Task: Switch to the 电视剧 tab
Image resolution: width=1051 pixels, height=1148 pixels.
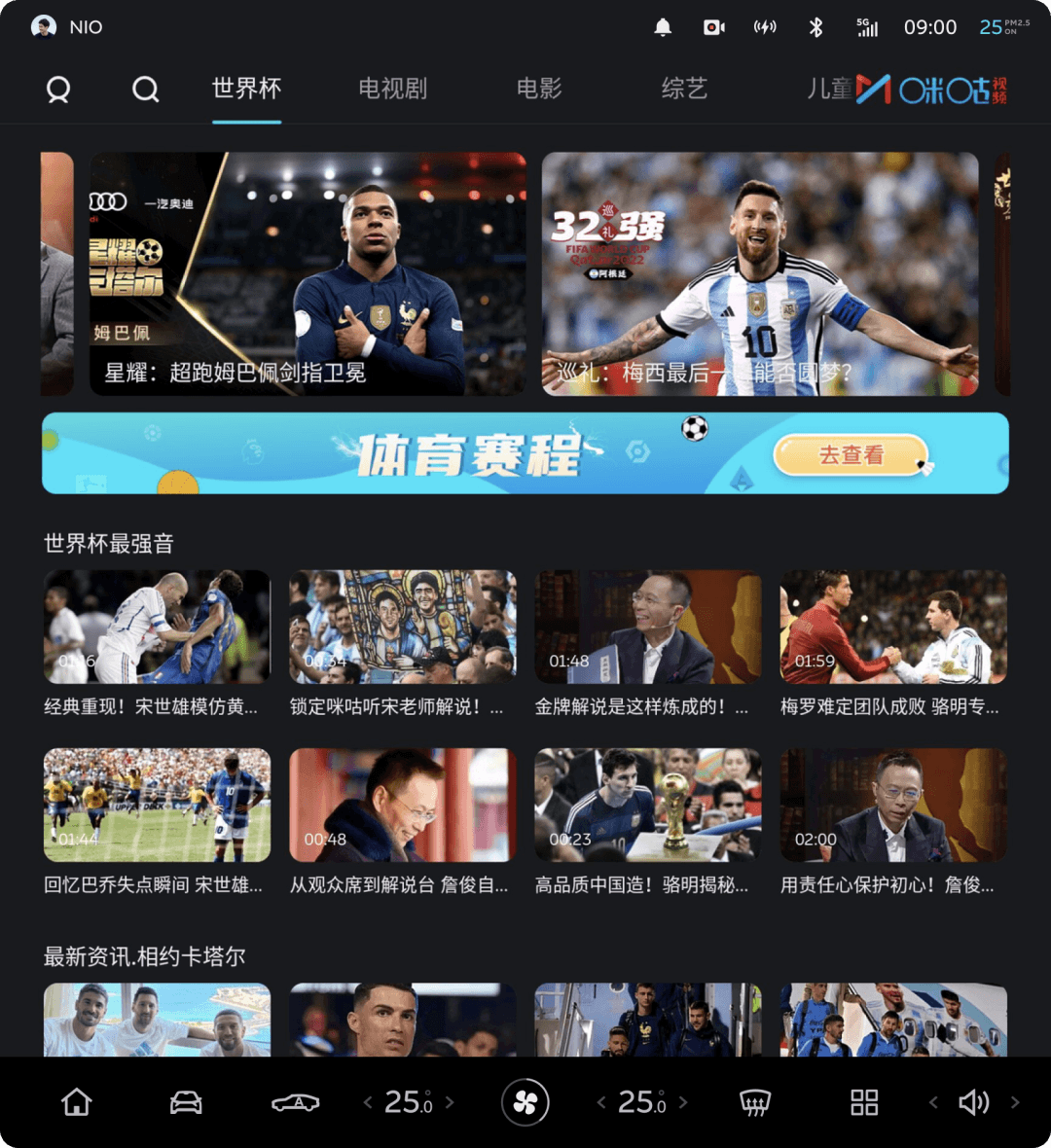Action: pos(392,89)
